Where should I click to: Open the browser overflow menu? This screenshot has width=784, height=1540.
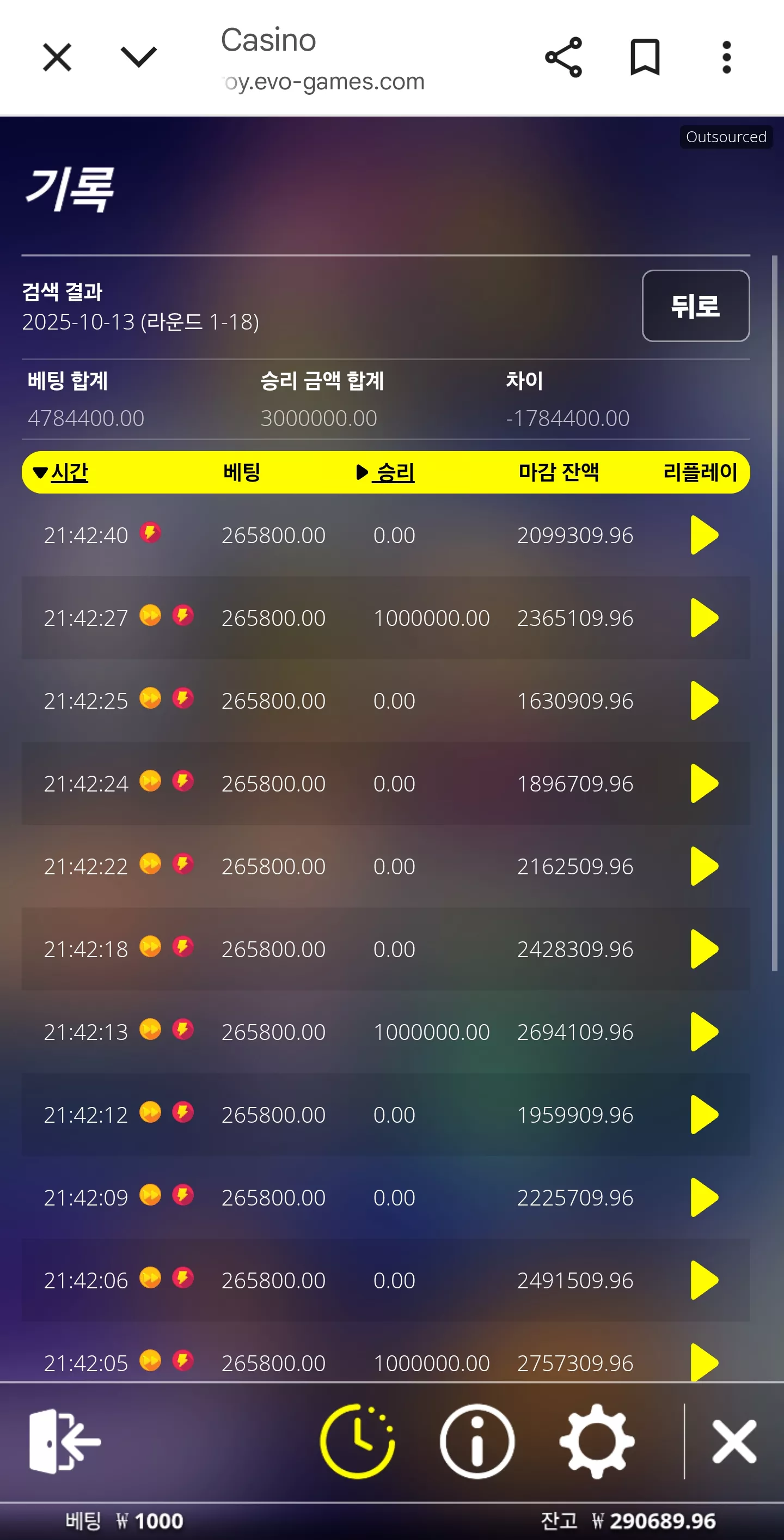click(x=727, y=57)
